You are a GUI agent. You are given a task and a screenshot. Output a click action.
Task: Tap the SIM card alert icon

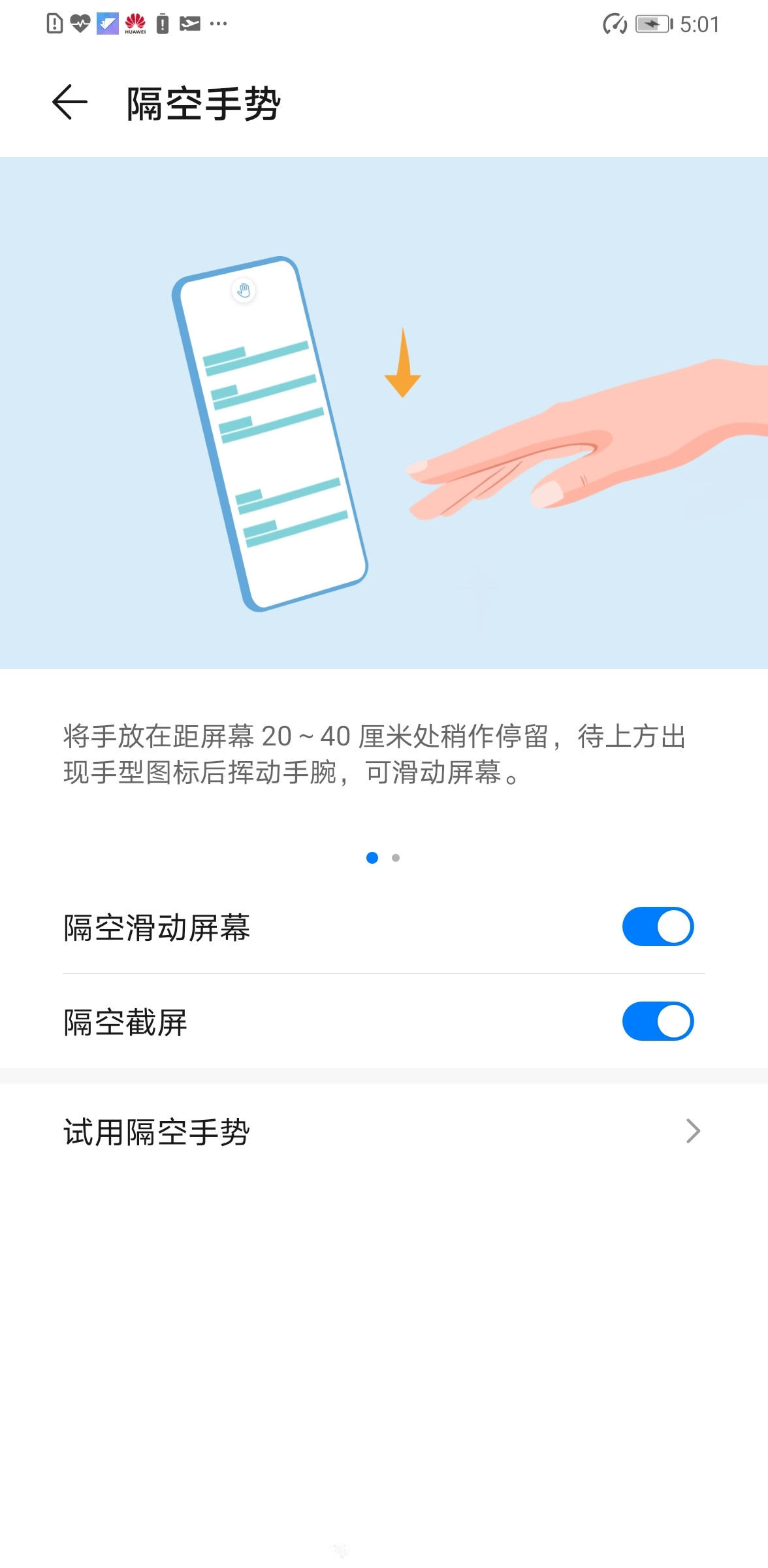[53, 23]
